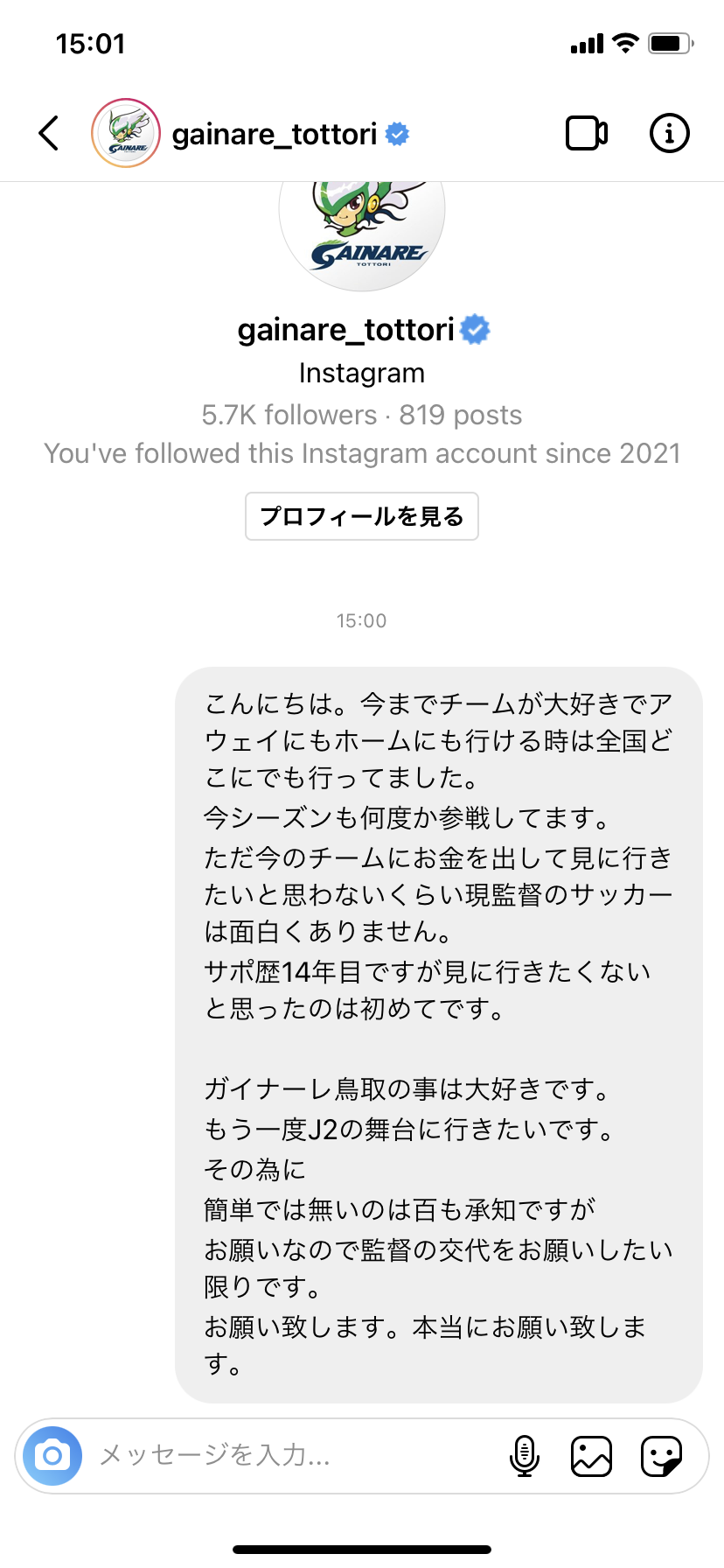This screenshot has height=1568, width=724.
Task: Record a voice message with the microphone
Action: (524, 1456)
